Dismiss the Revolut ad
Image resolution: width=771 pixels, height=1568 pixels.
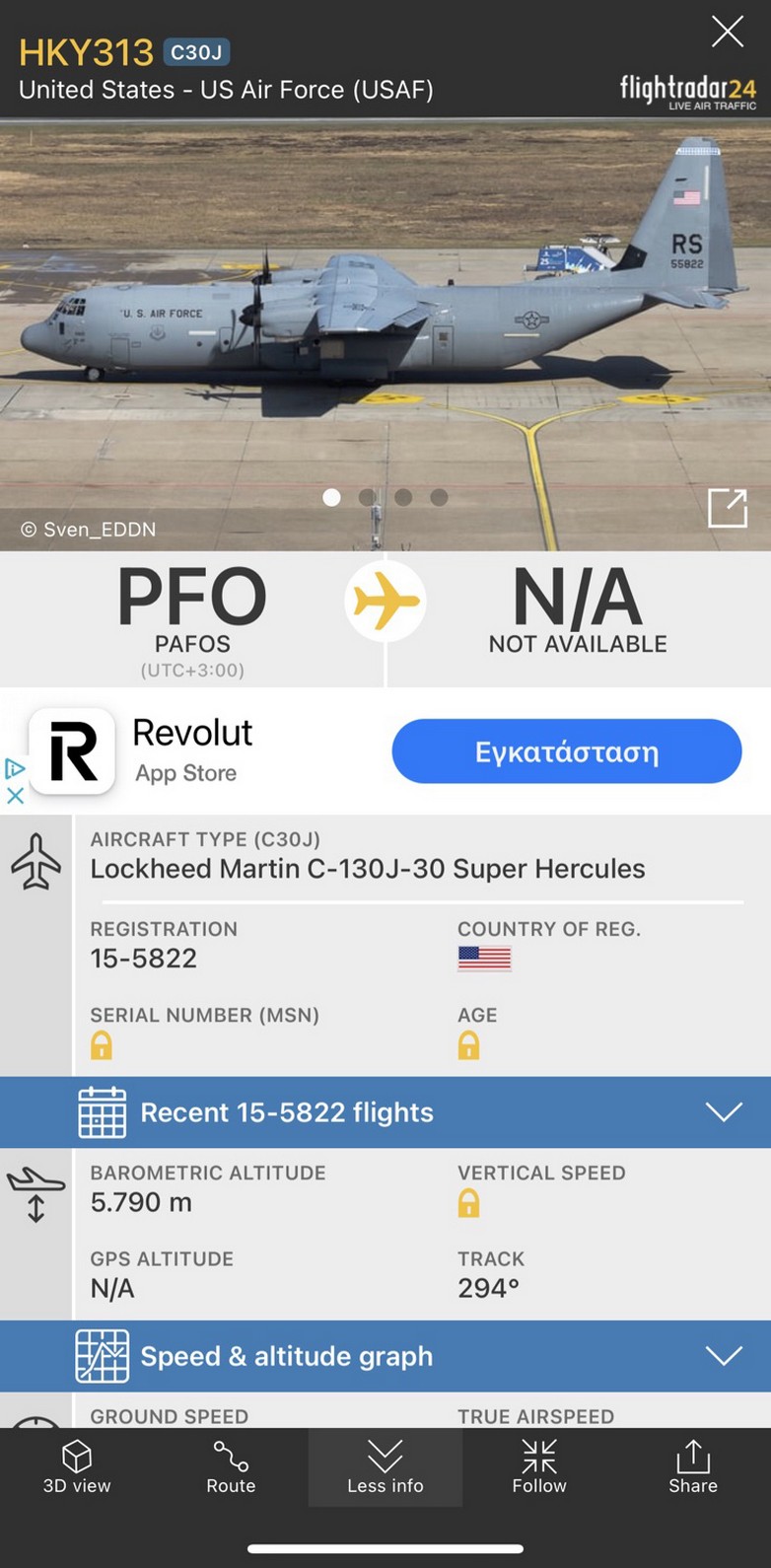pos(15,795)
